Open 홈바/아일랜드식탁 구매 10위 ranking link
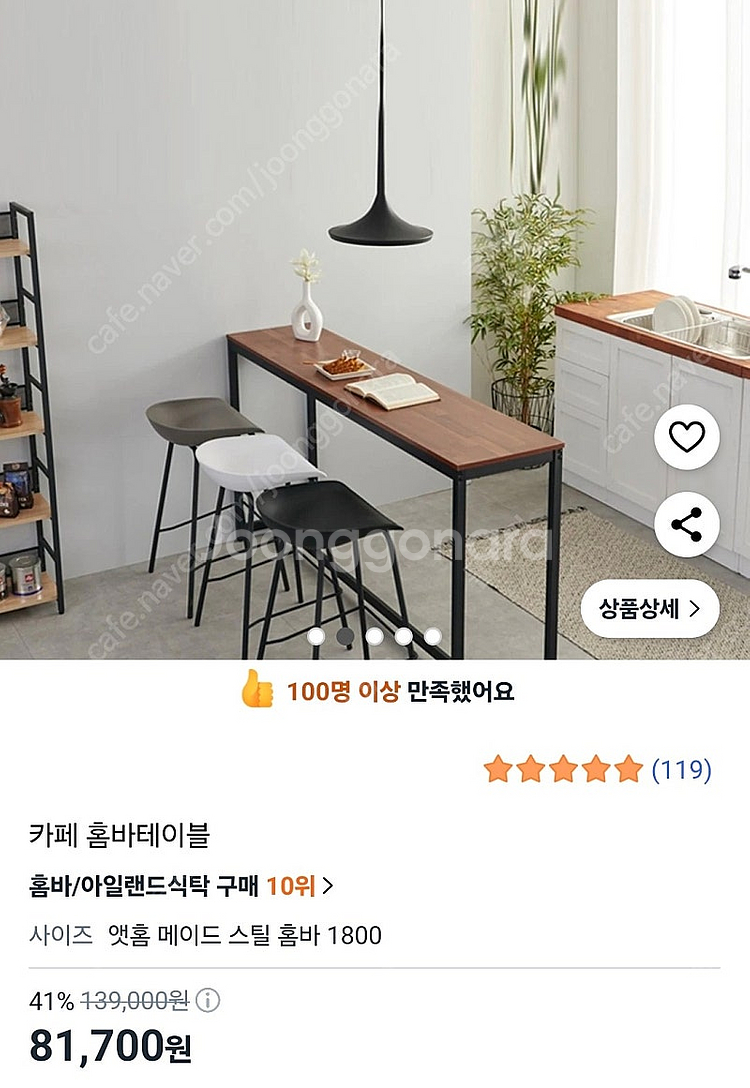750x1088 pixels. pyautogui.click(x=182, y=885)
